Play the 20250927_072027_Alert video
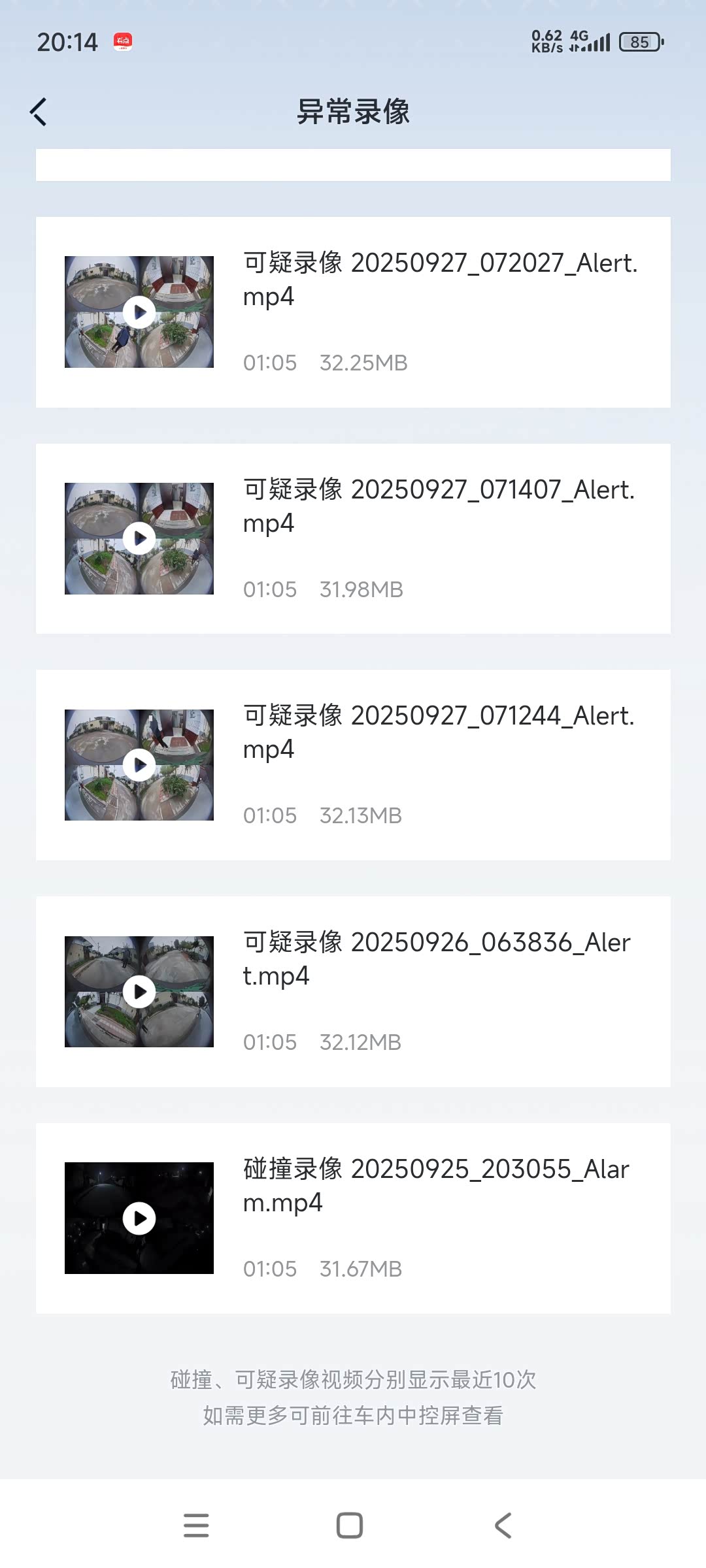 (139, 312)
